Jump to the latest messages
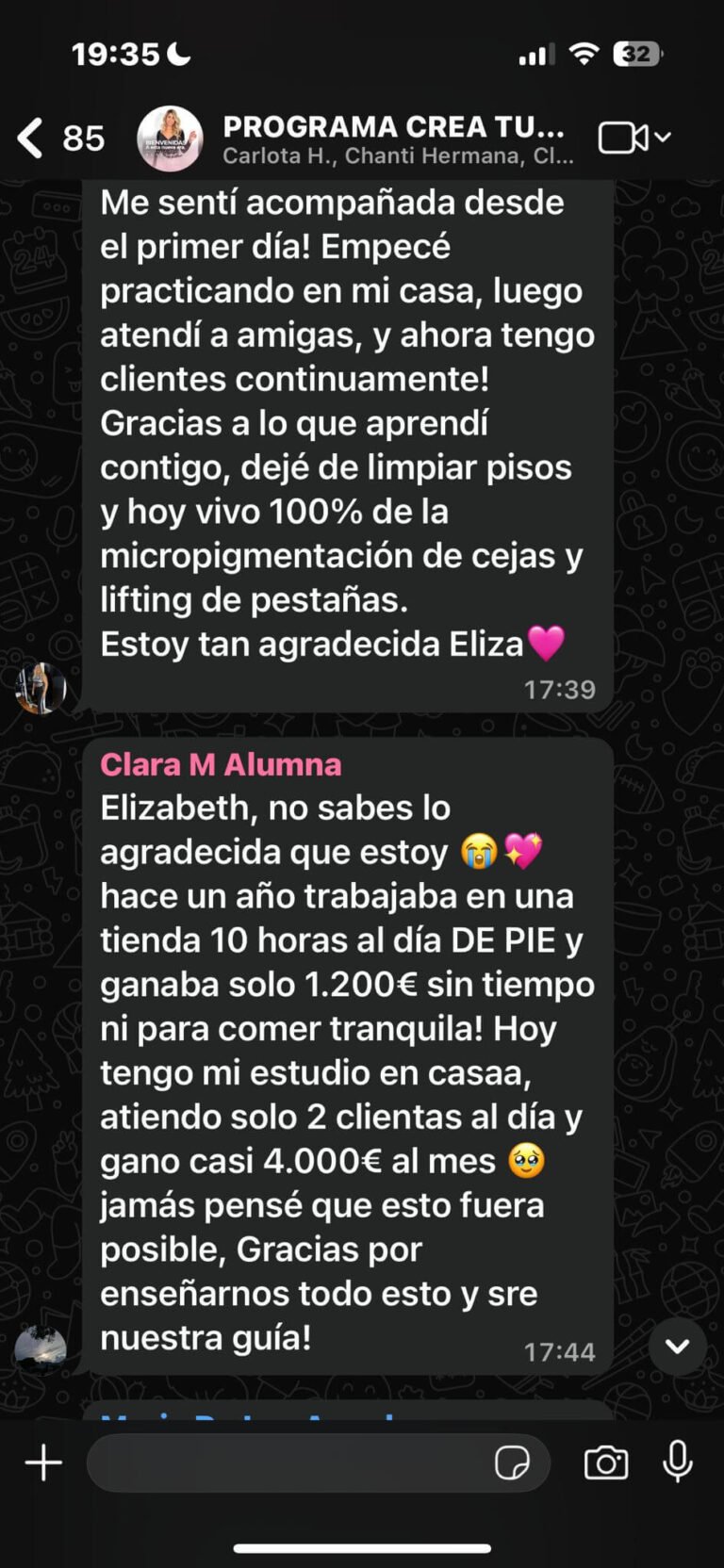The height and width of the screenshot is (1568, 724). (677, 1347)
